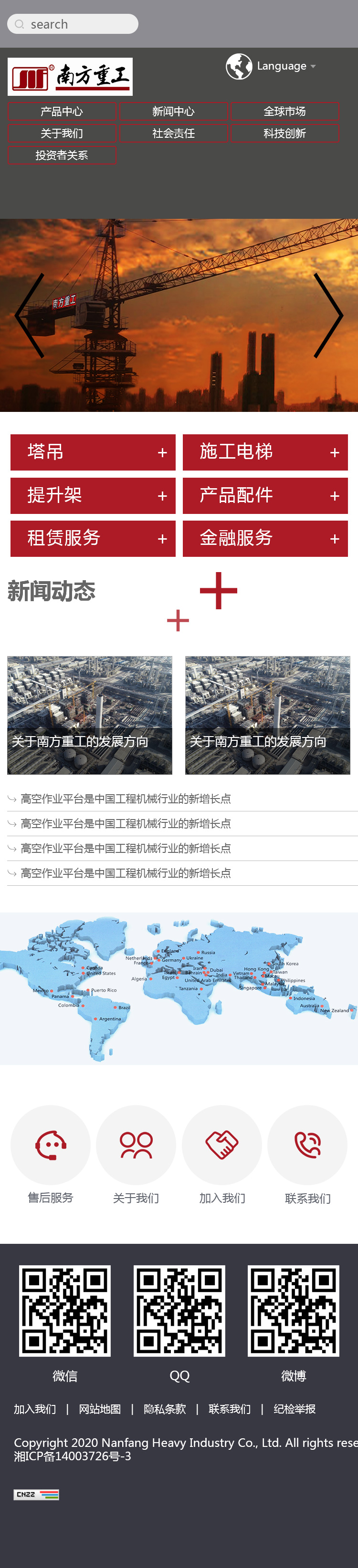Open the Language dropdown
The height and width of the screenshot is (1568, 358).
pyautogui.click(x=272, y=66)
